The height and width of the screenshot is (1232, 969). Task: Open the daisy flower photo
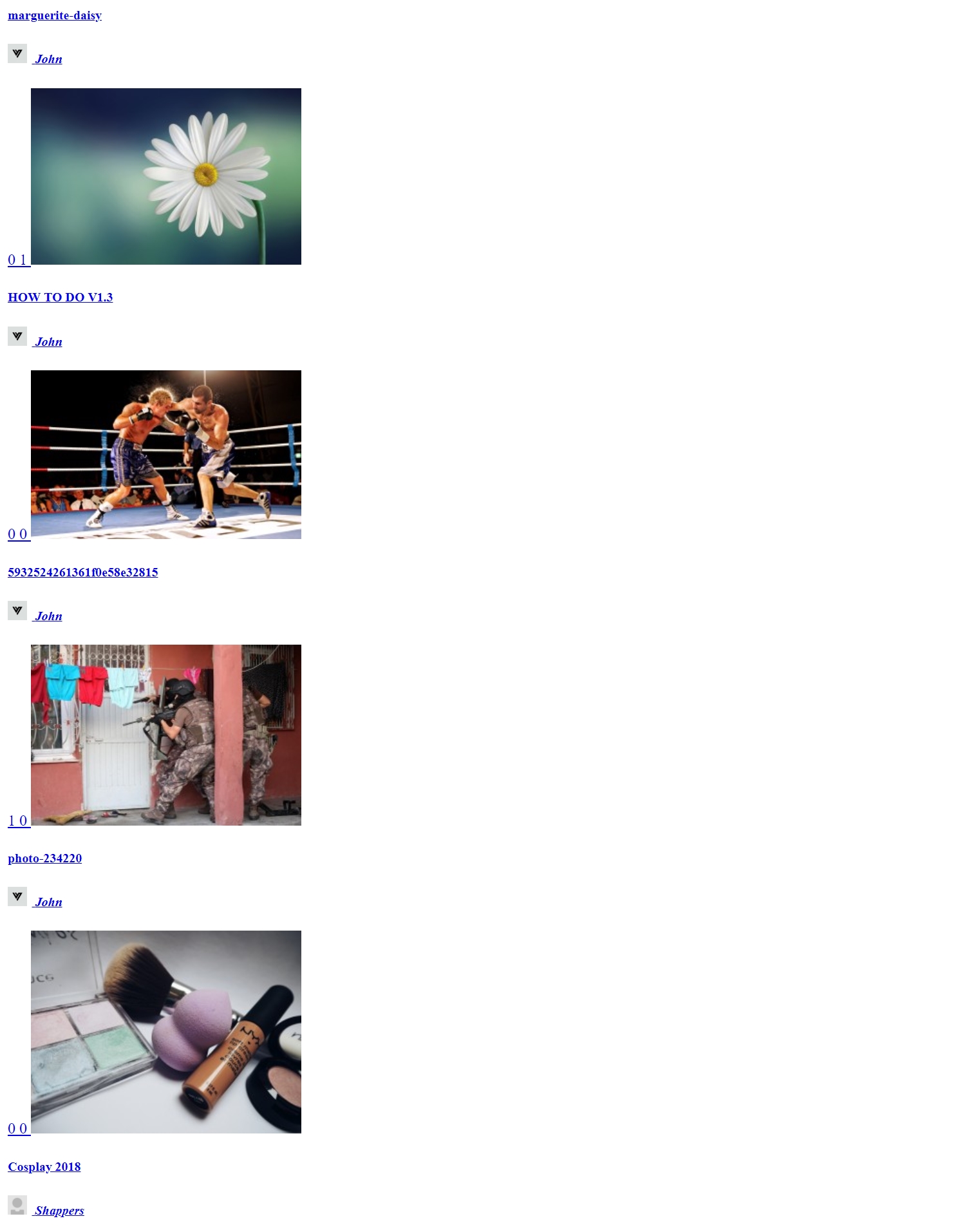[x=166, y=176]
